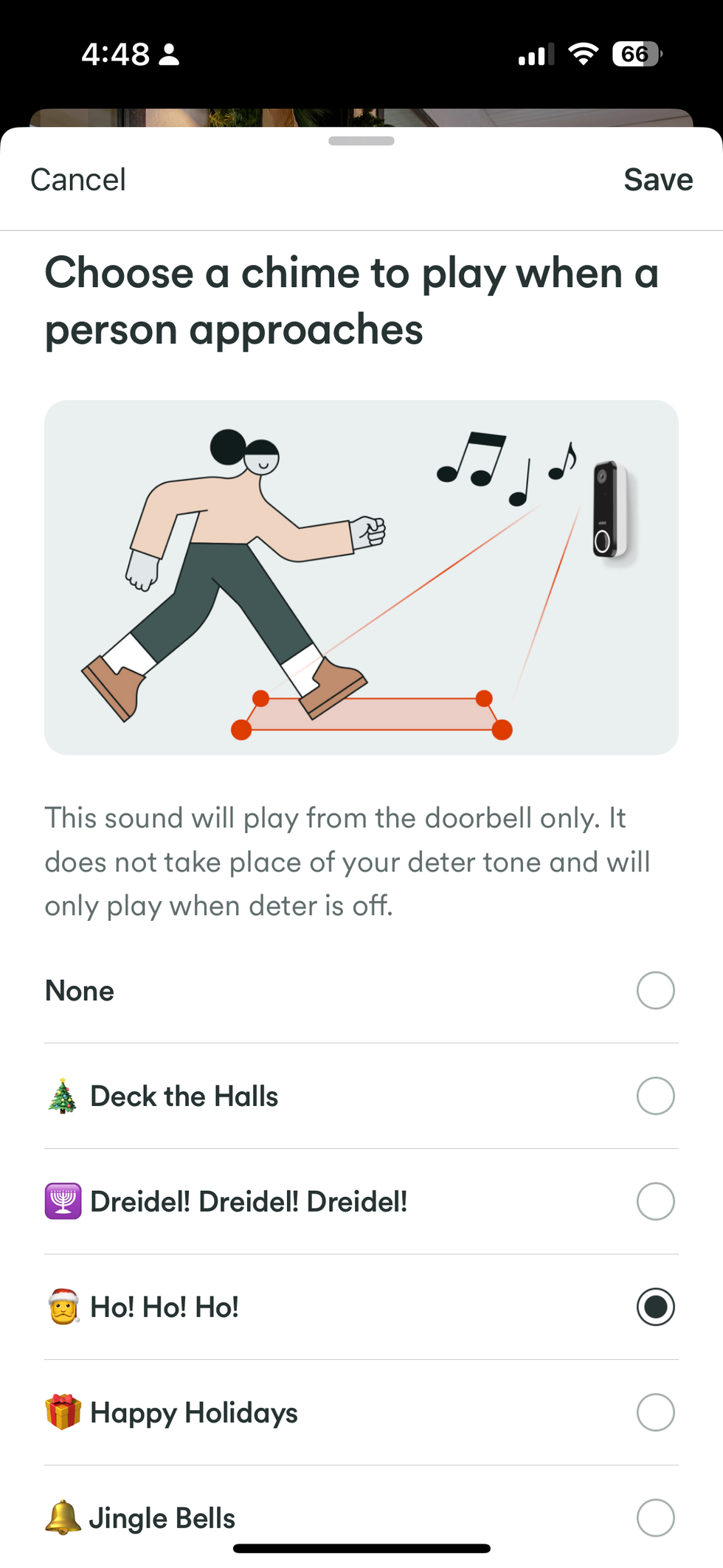Deselect the Ho! Ho! Ho! chime

pos(655,1307)
